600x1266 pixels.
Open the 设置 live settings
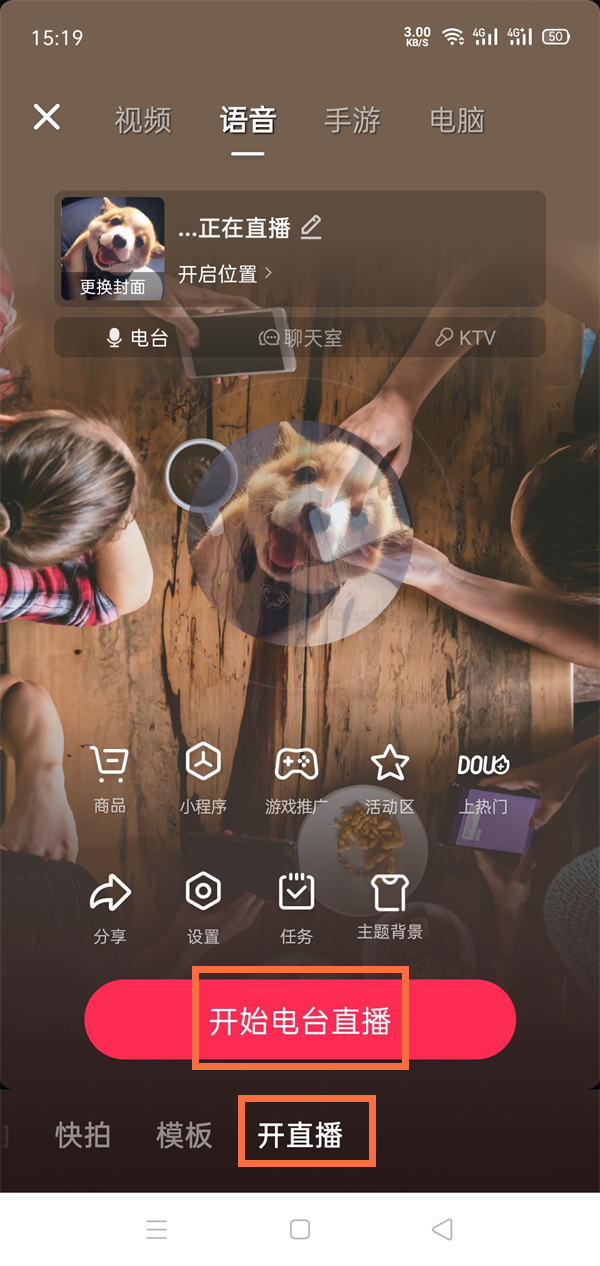[203, 906]
